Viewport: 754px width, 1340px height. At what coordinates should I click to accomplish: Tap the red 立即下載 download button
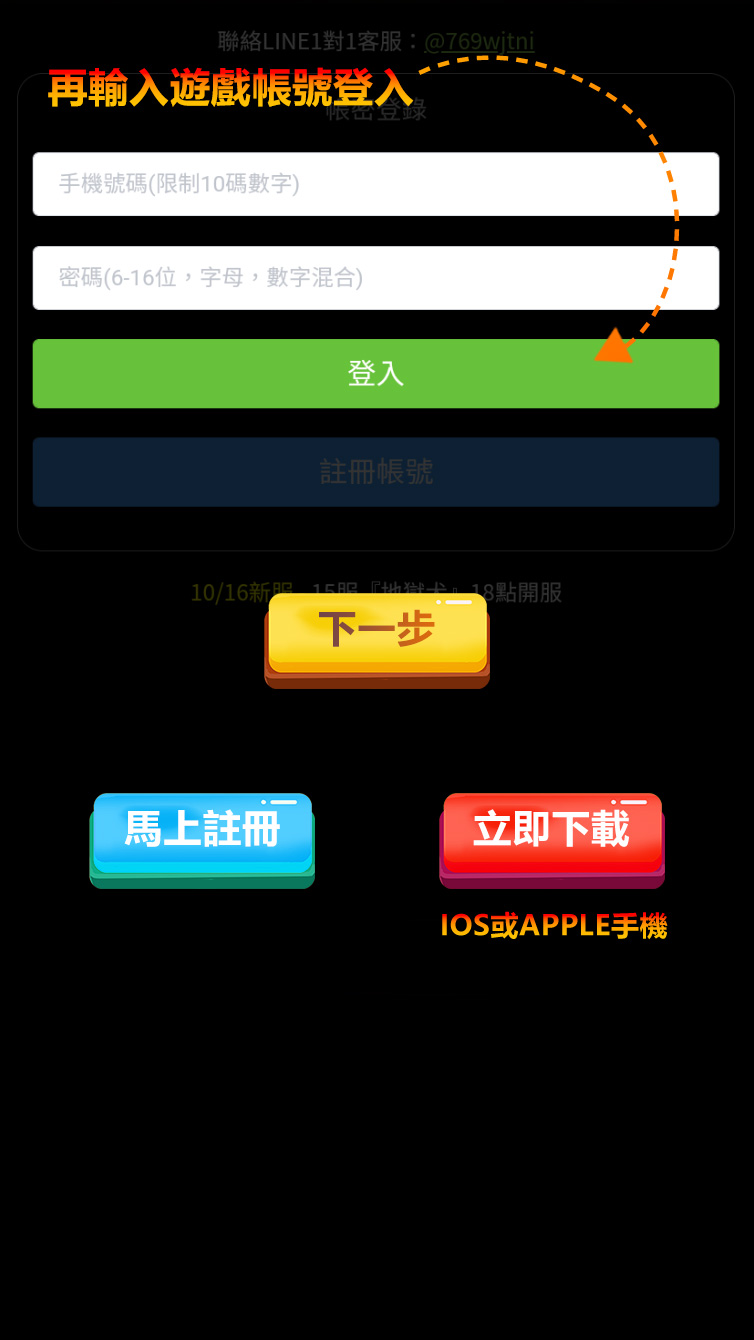coord(552,833)
